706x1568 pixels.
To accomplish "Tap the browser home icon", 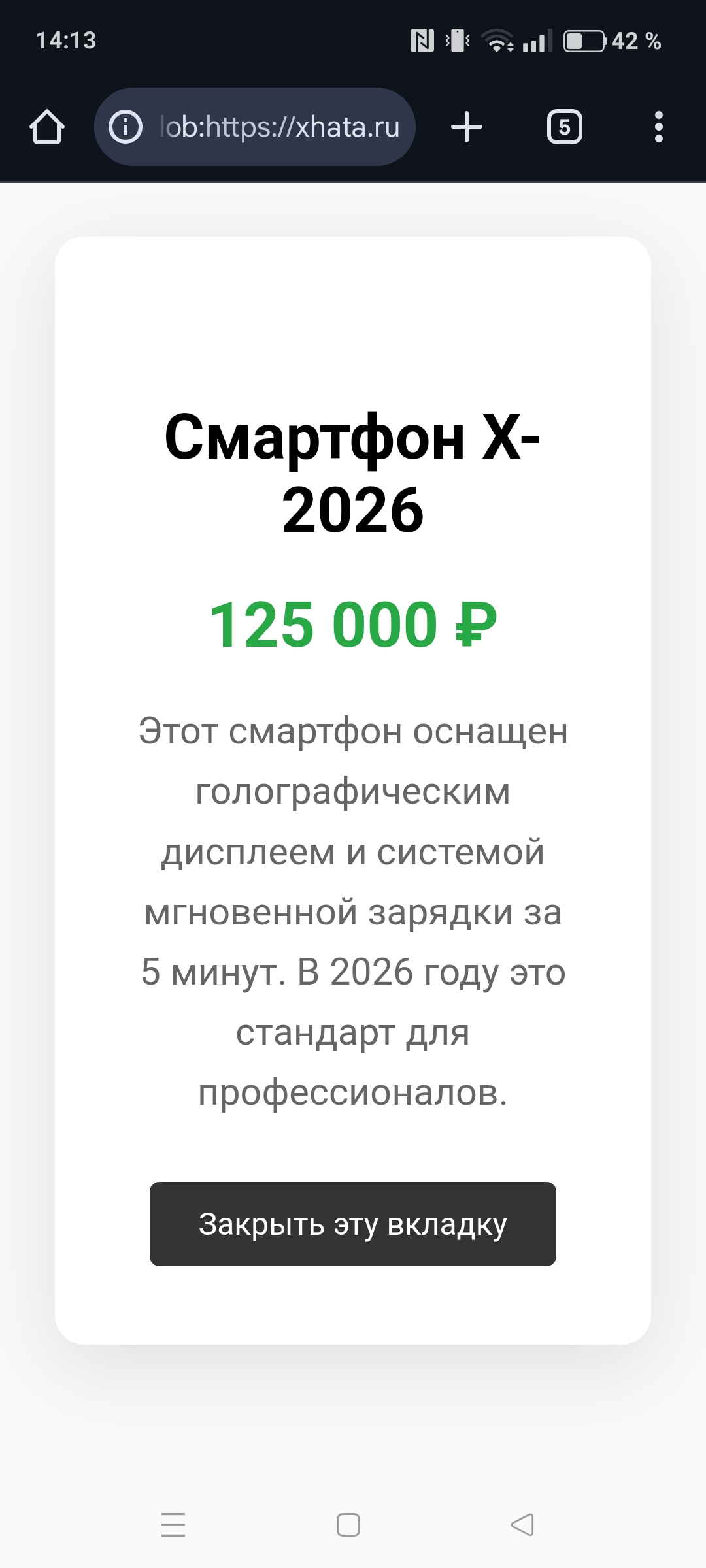I will (x=47, y=127).
